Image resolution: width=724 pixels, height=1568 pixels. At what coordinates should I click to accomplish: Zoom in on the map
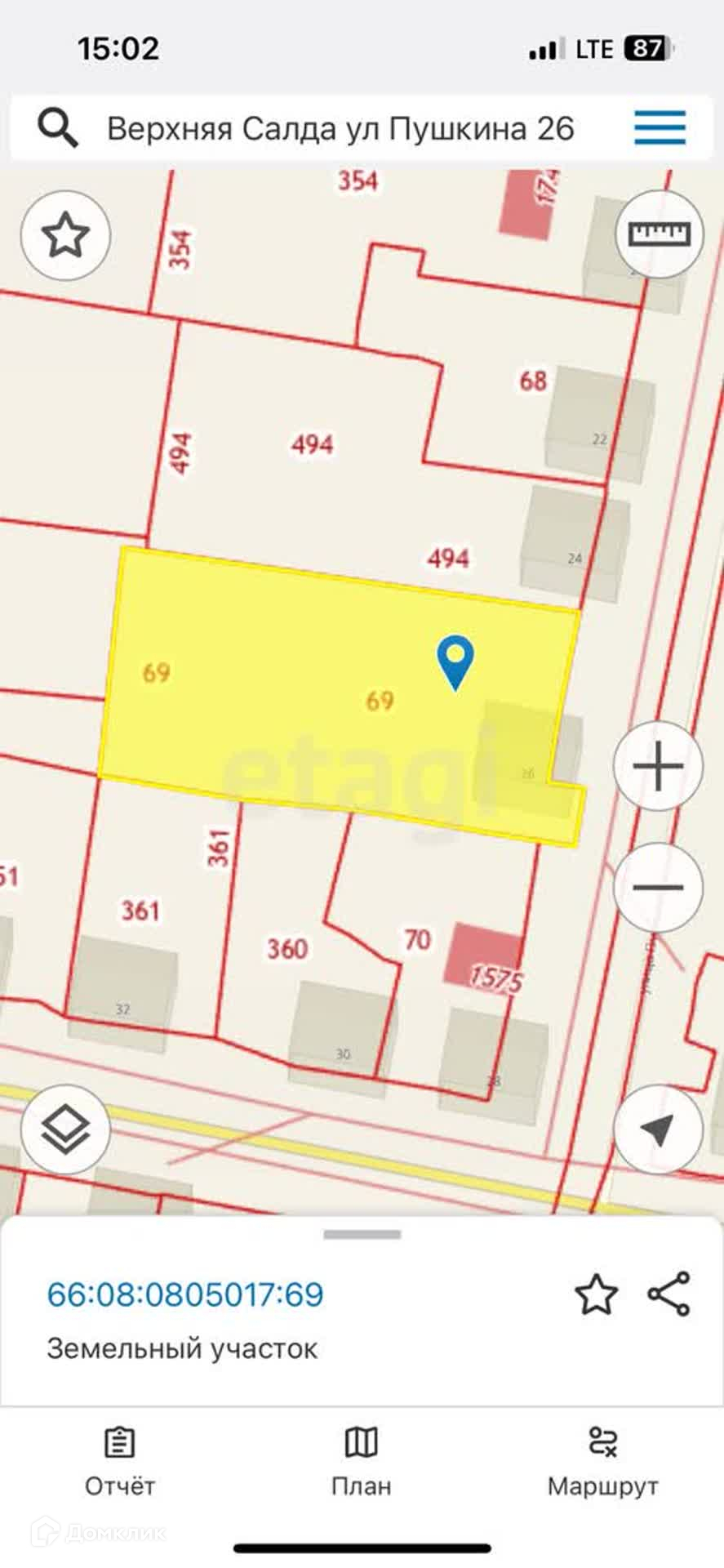pos(658,766)
